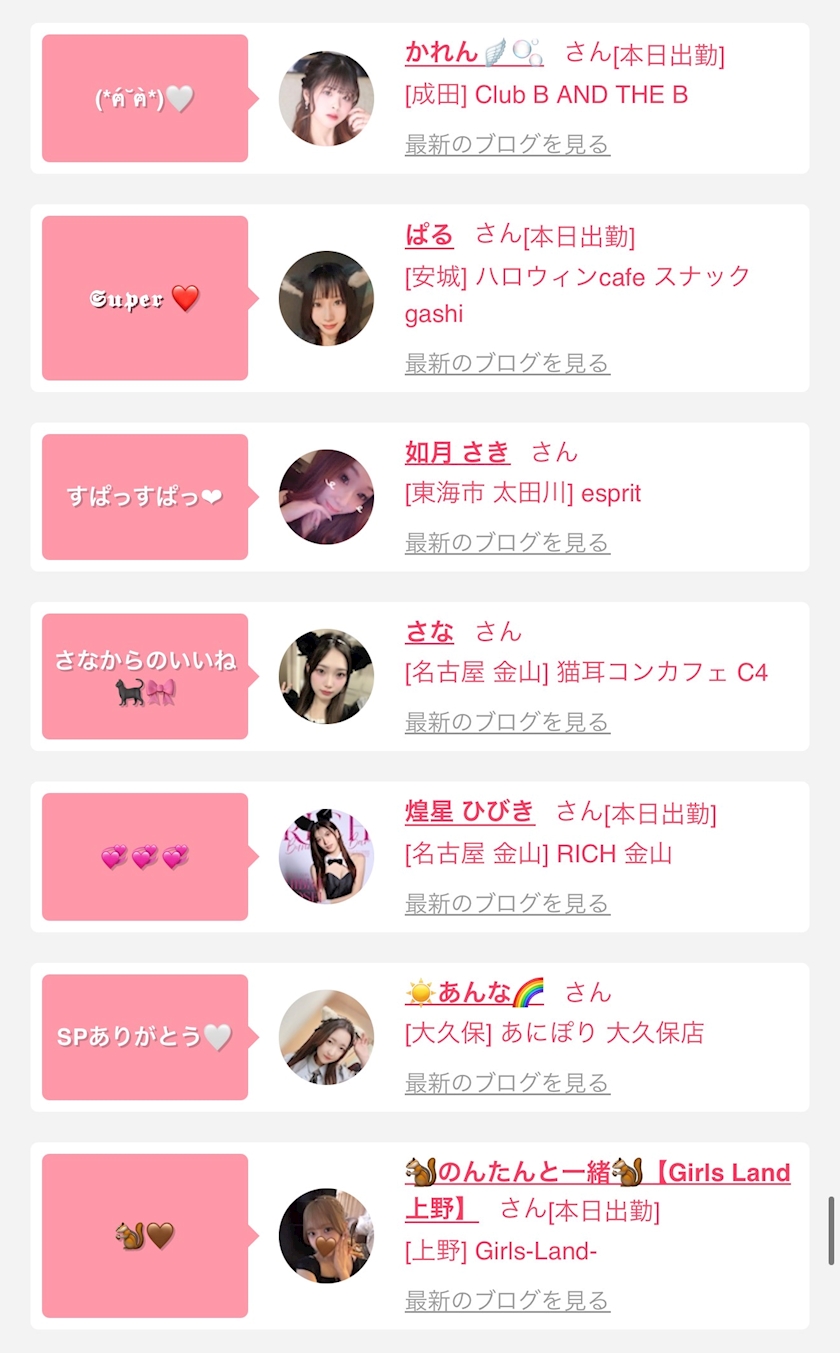This screenshot has height=1353, width=840.
Task: View latest blog of 如月 さき
Action: (x=507, y=543)
